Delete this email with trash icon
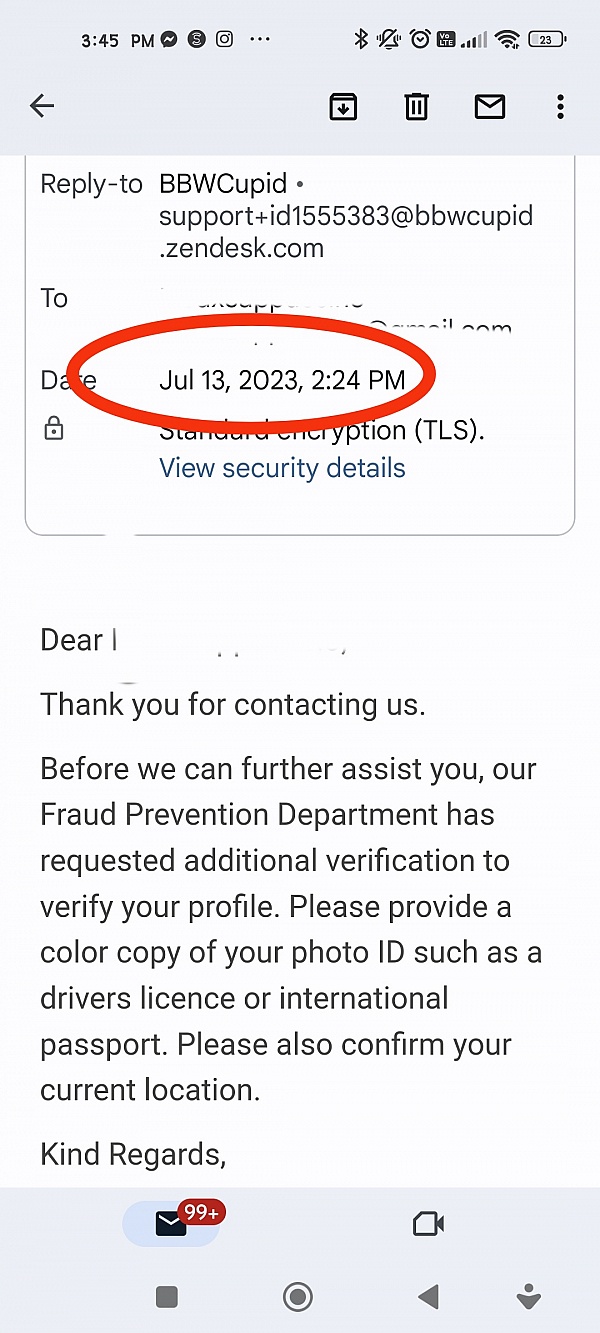Image resolution: width=600 pixels, height=1333 pixels. pos(417,106)
